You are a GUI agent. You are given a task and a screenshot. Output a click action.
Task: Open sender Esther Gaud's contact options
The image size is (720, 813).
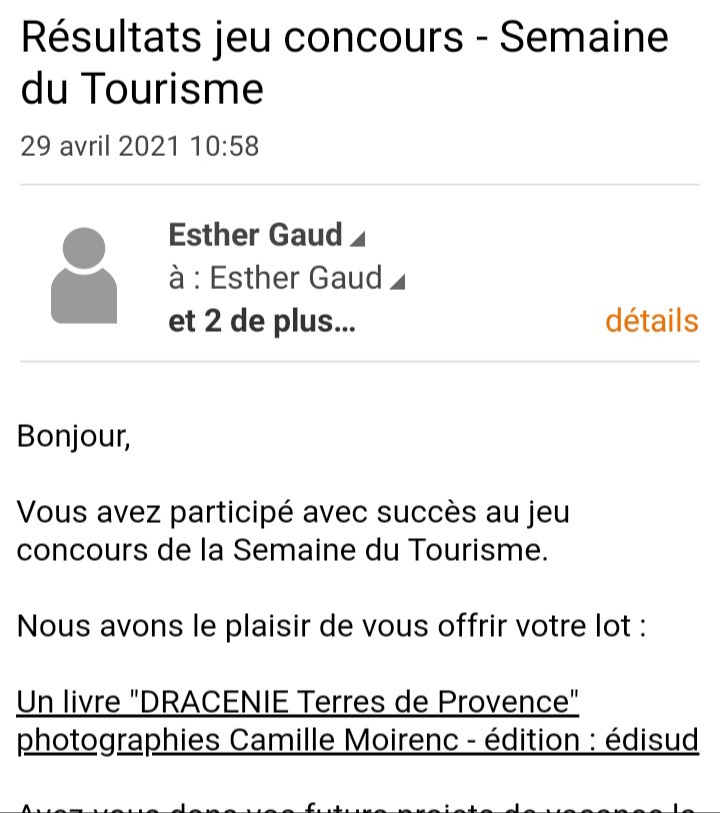266,236
